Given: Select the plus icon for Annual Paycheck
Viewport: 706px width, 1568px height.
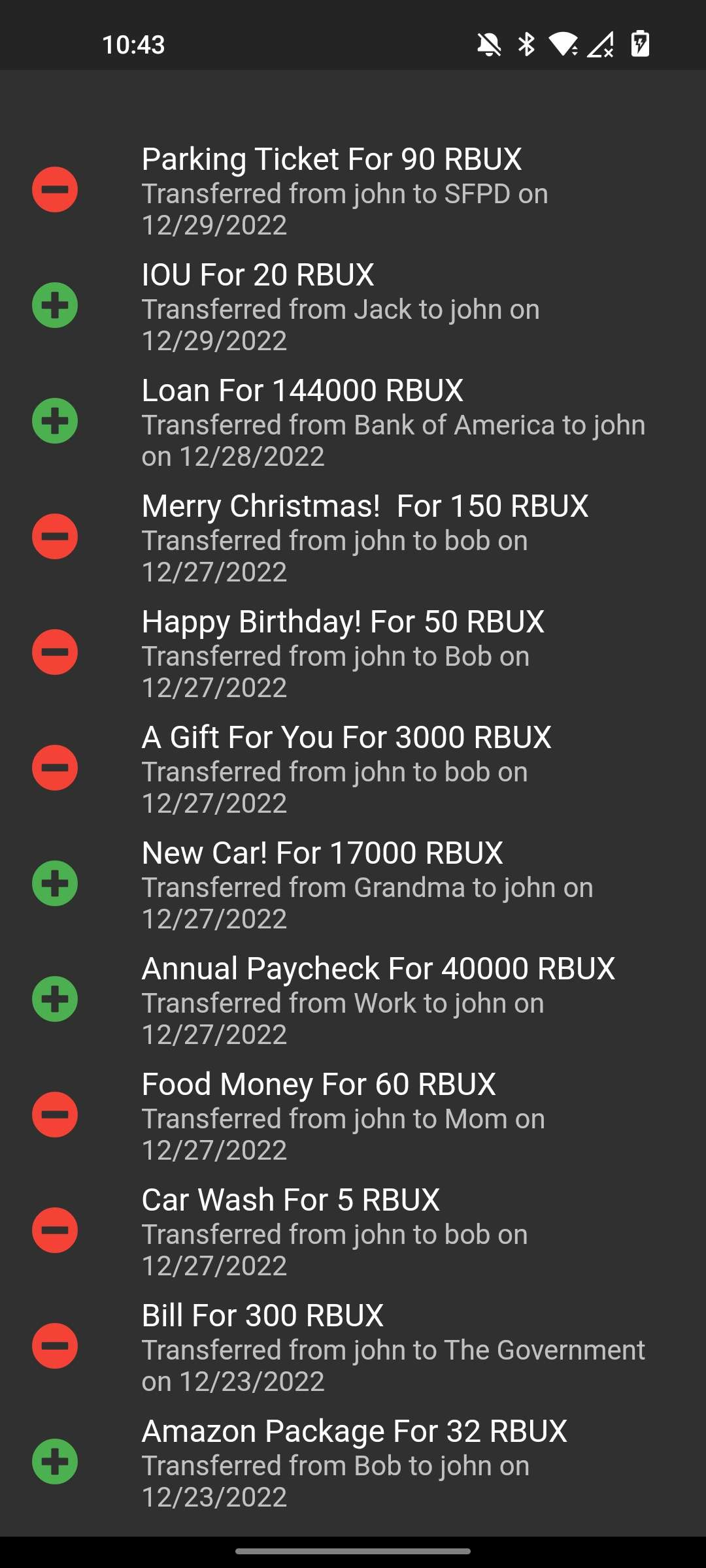Looking at the screenshot, I should click(56, 998).
